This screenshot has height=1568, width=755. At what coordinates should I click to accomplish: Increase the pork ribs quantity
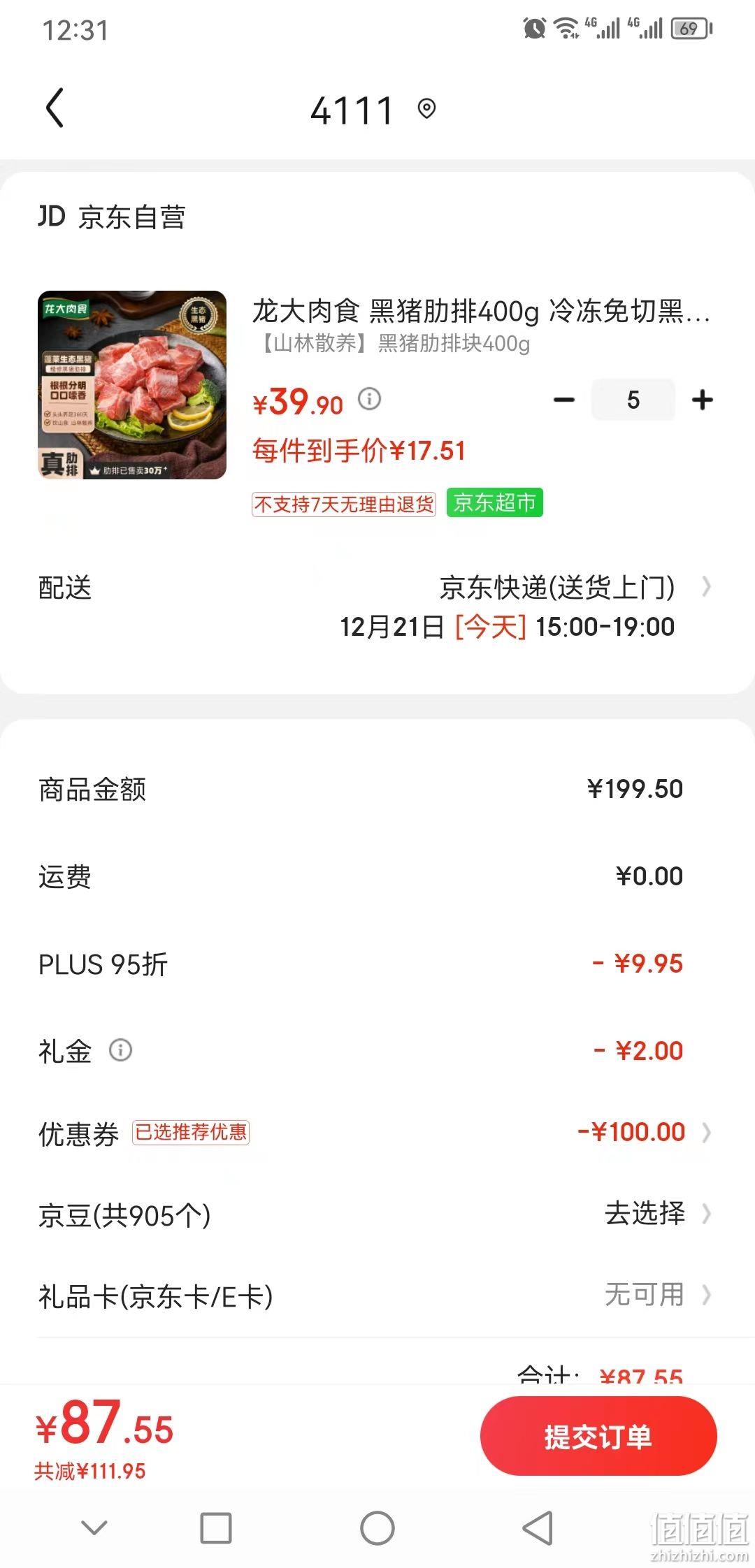[702, 400]
